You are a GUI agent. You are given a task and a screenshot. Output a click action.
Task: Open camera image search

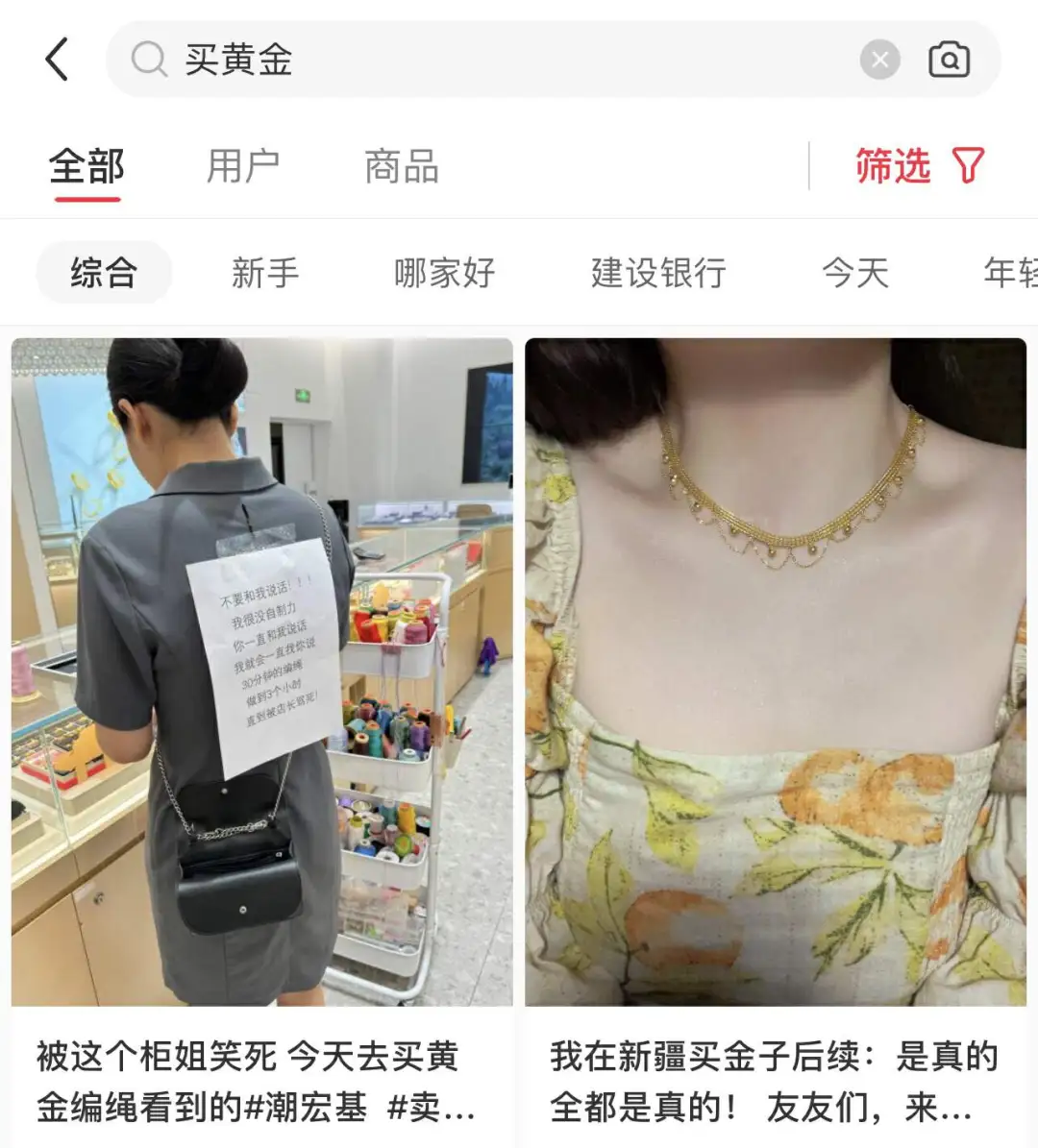point(949,60)
